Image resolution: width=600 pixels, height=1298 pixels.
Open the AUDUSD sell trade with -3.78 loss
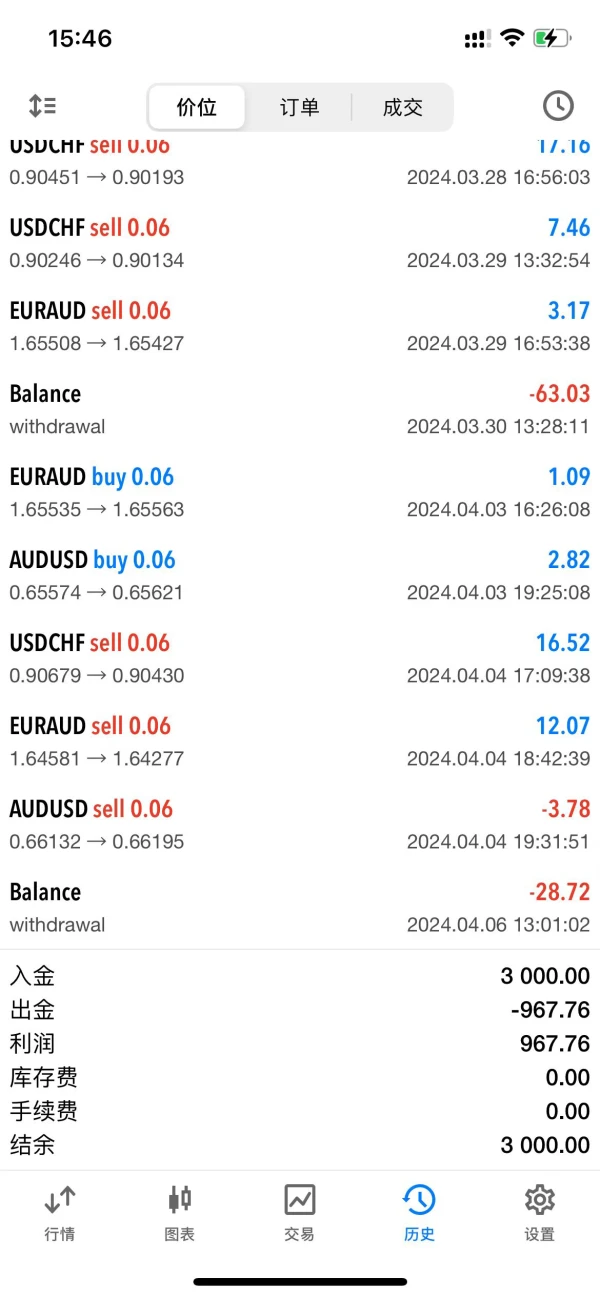pyautogui.click(x=300, y=824)
